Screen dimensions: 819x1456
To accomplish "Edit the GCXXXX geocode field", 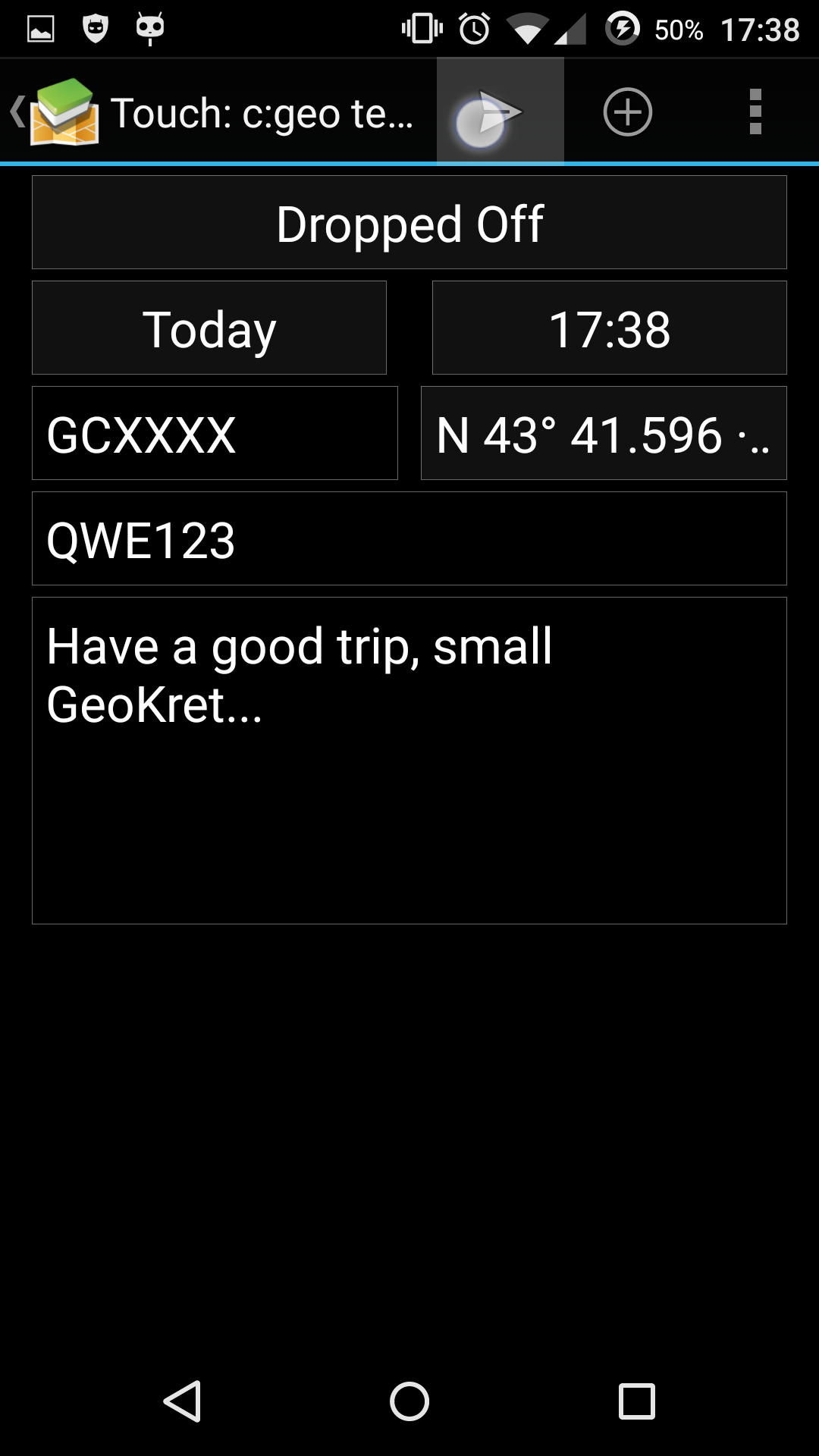I will (x=215, y=434).
